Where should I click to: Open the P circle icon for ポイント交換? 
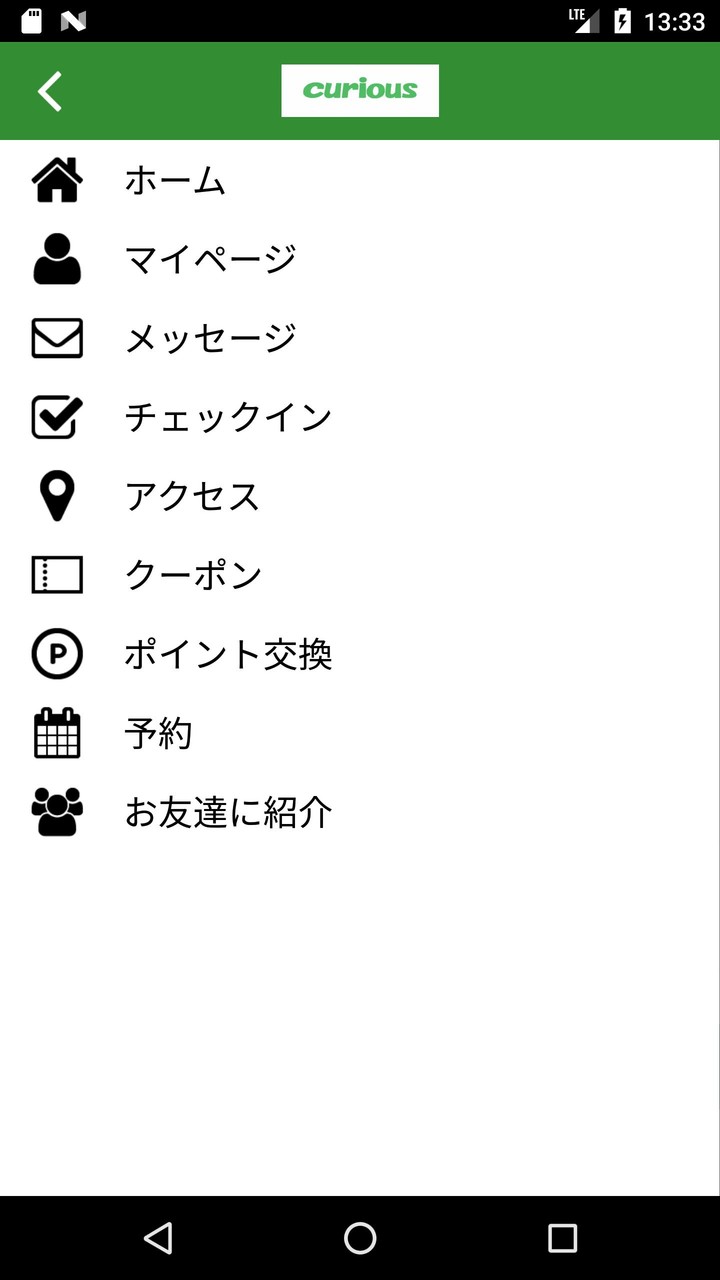(56, 653)
